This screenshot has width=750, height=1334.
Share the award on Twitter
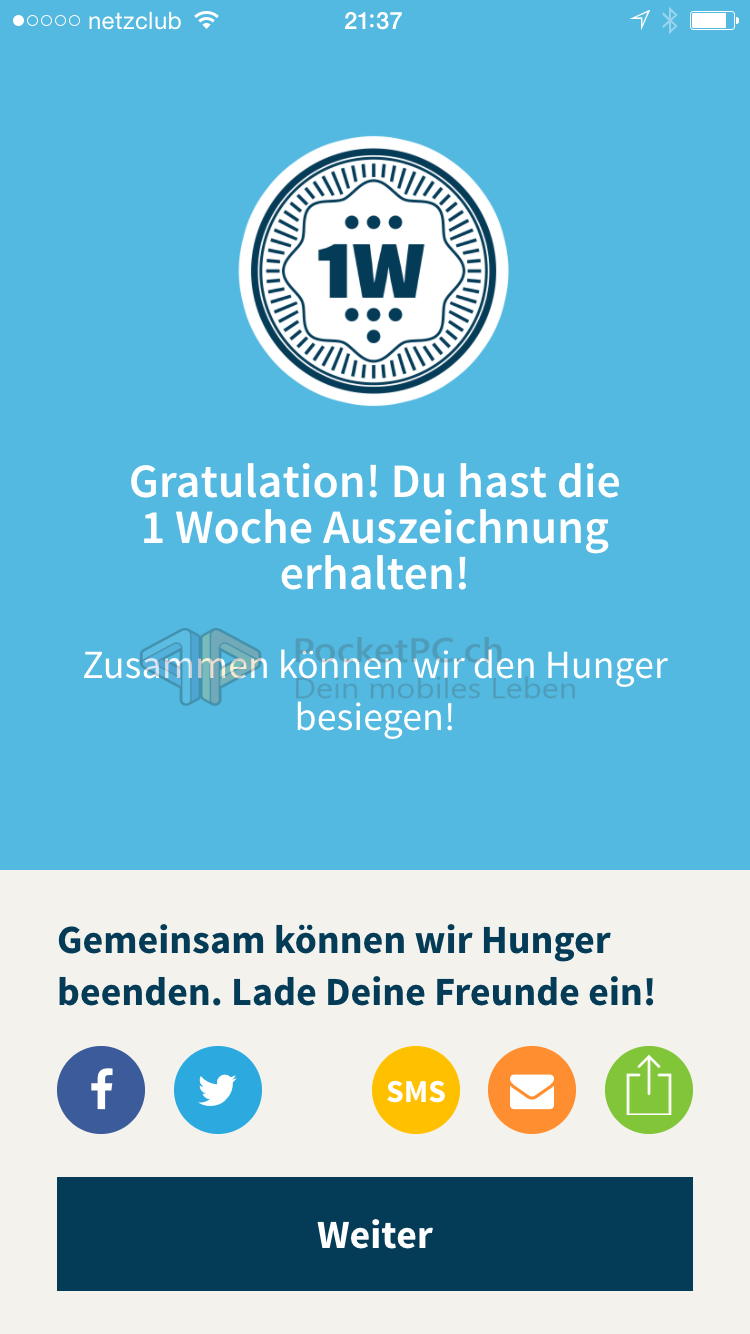pos(218,1090)
